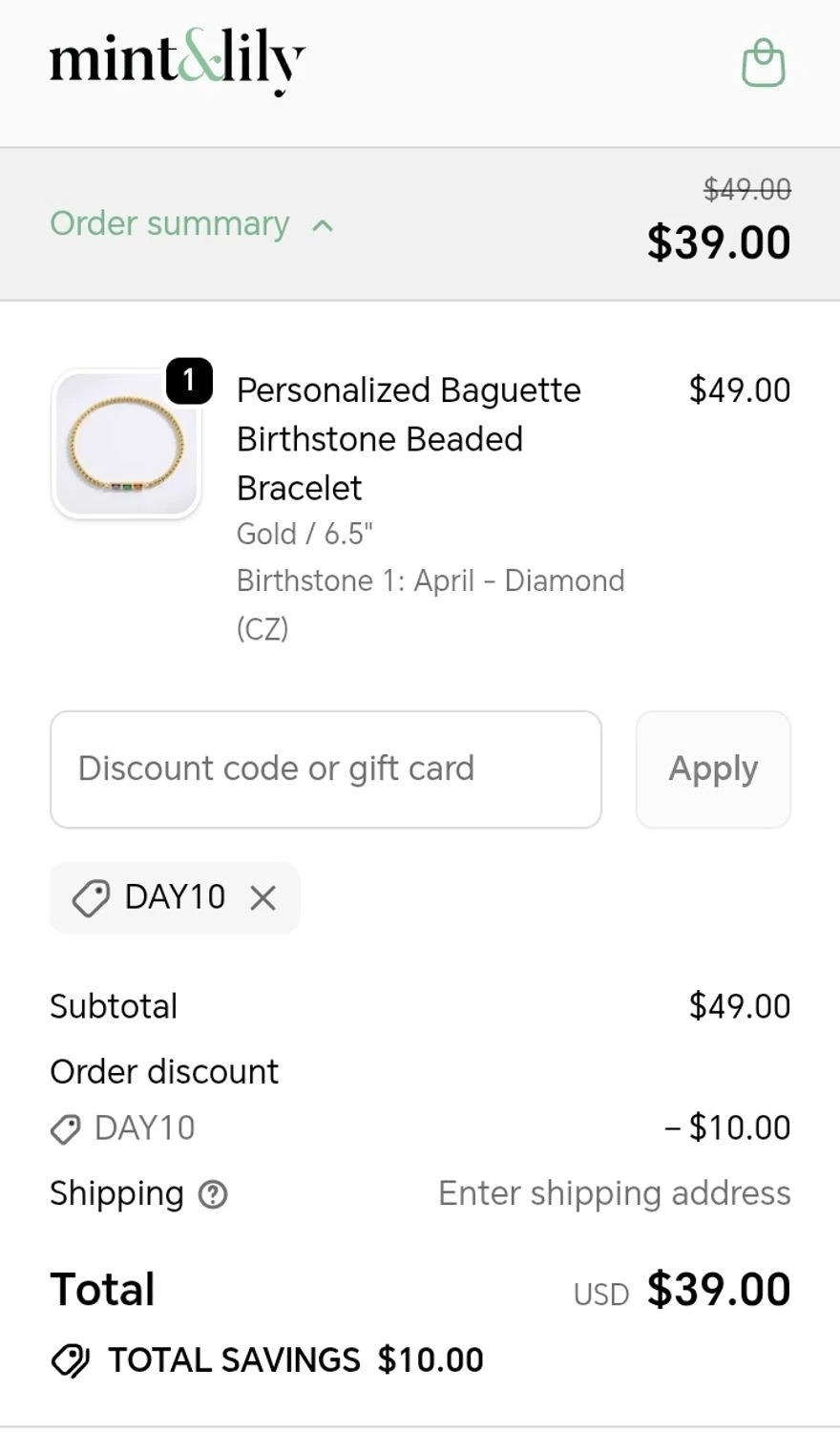
Task: Open the Shipping help info icon
Action: coord(213,1194)
